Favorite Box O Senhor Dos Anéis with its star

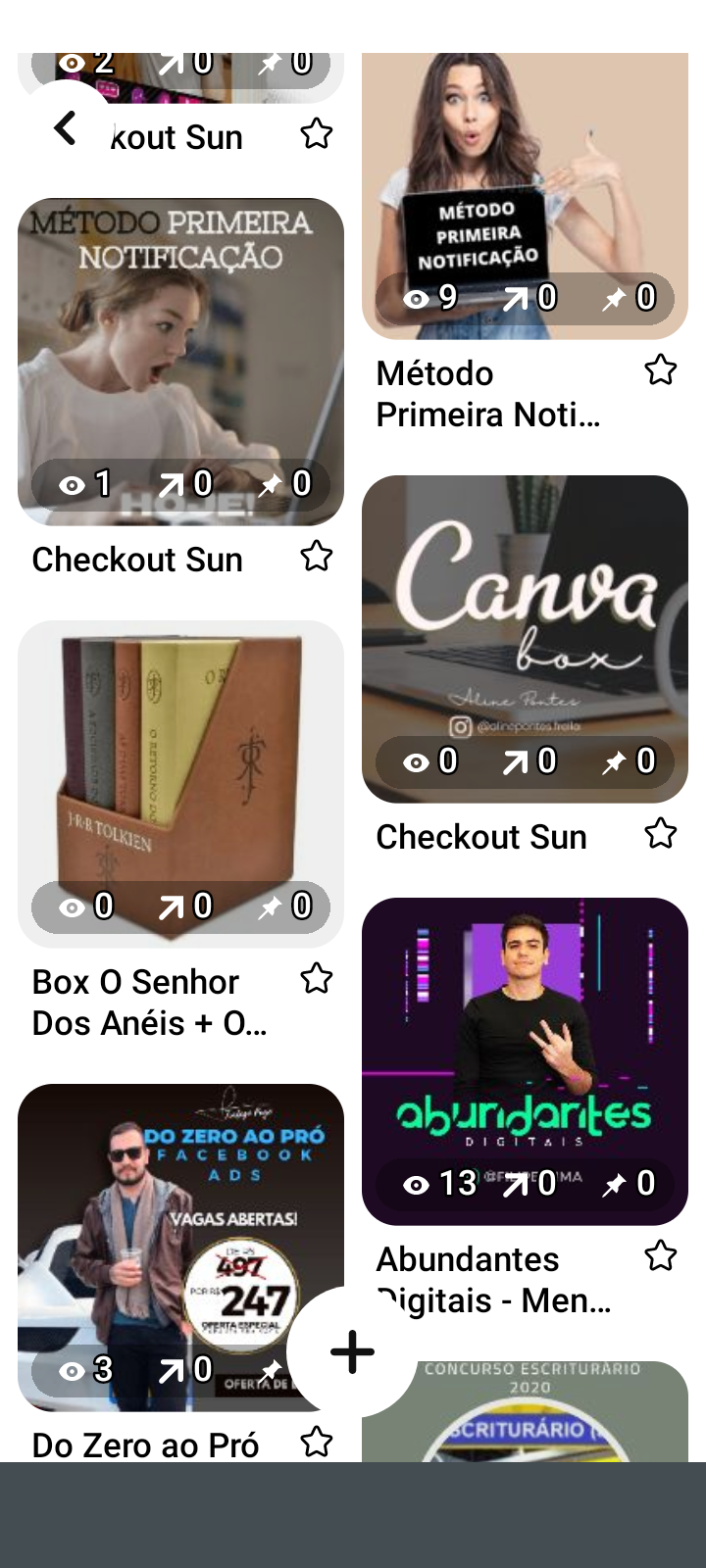coord(316,978)
